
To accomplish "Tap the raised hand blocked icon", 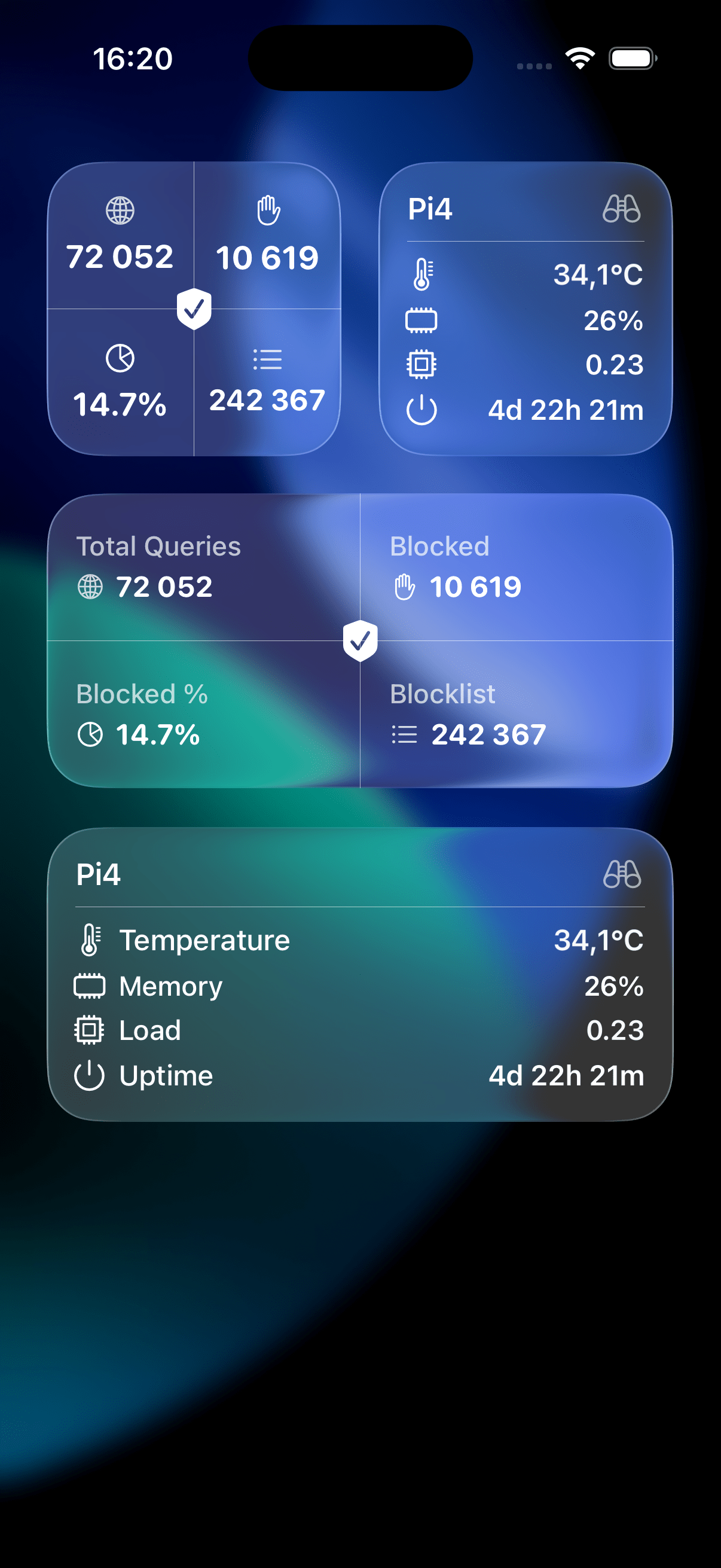I will point(267,210).
